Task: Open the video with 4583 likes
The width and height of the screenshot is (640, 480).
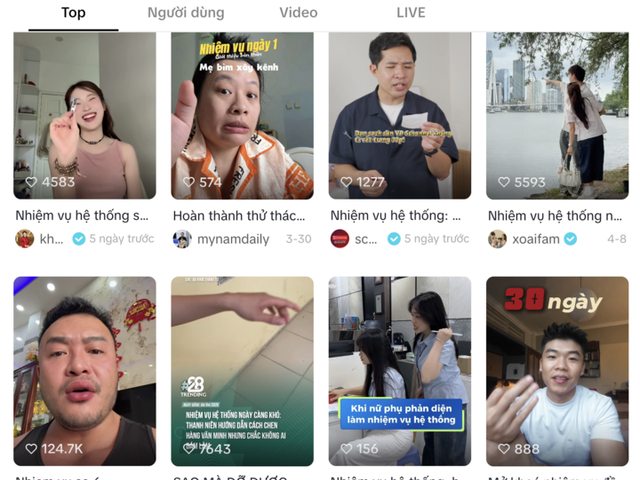Action: pyautogui.click(x=85, y=115)
